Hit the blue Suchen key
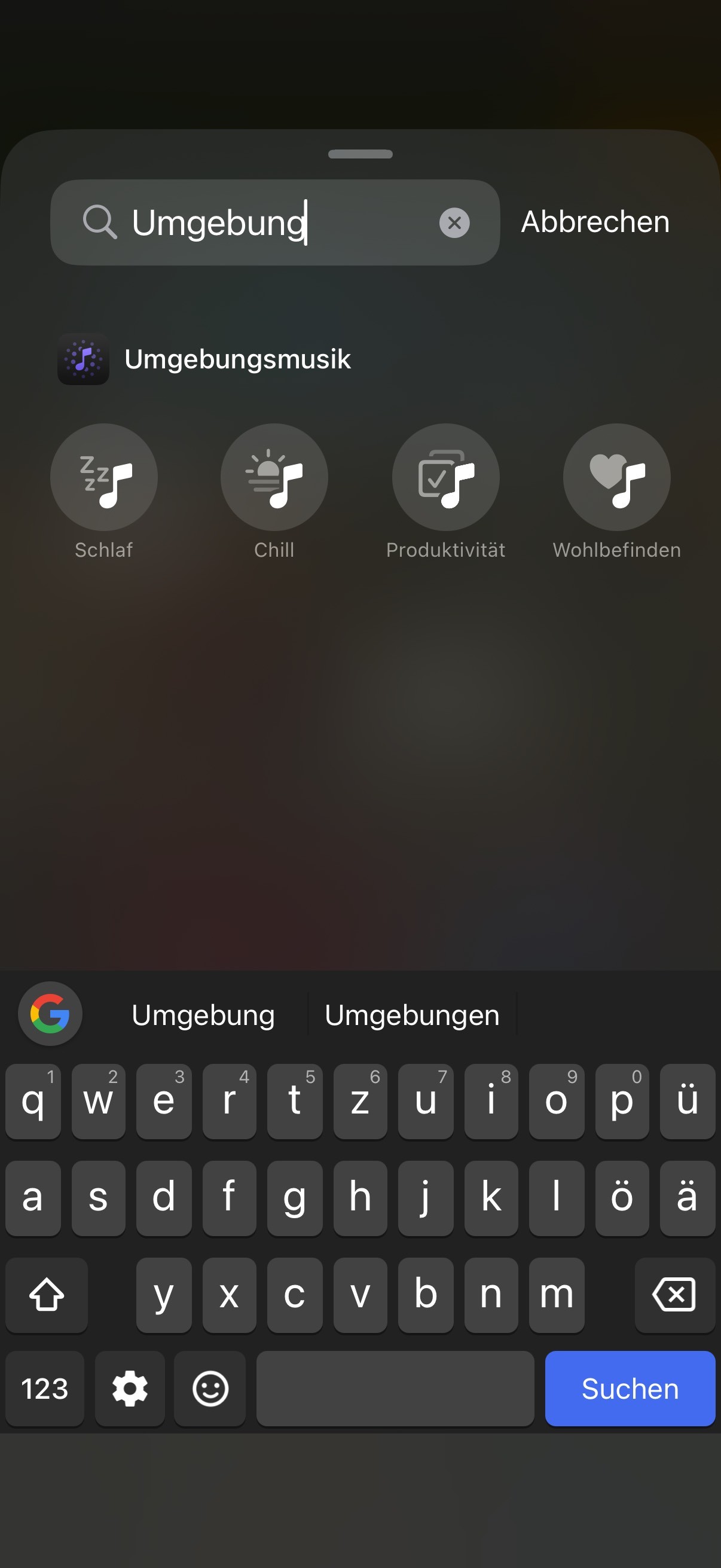 click(x=630, y=1389)
